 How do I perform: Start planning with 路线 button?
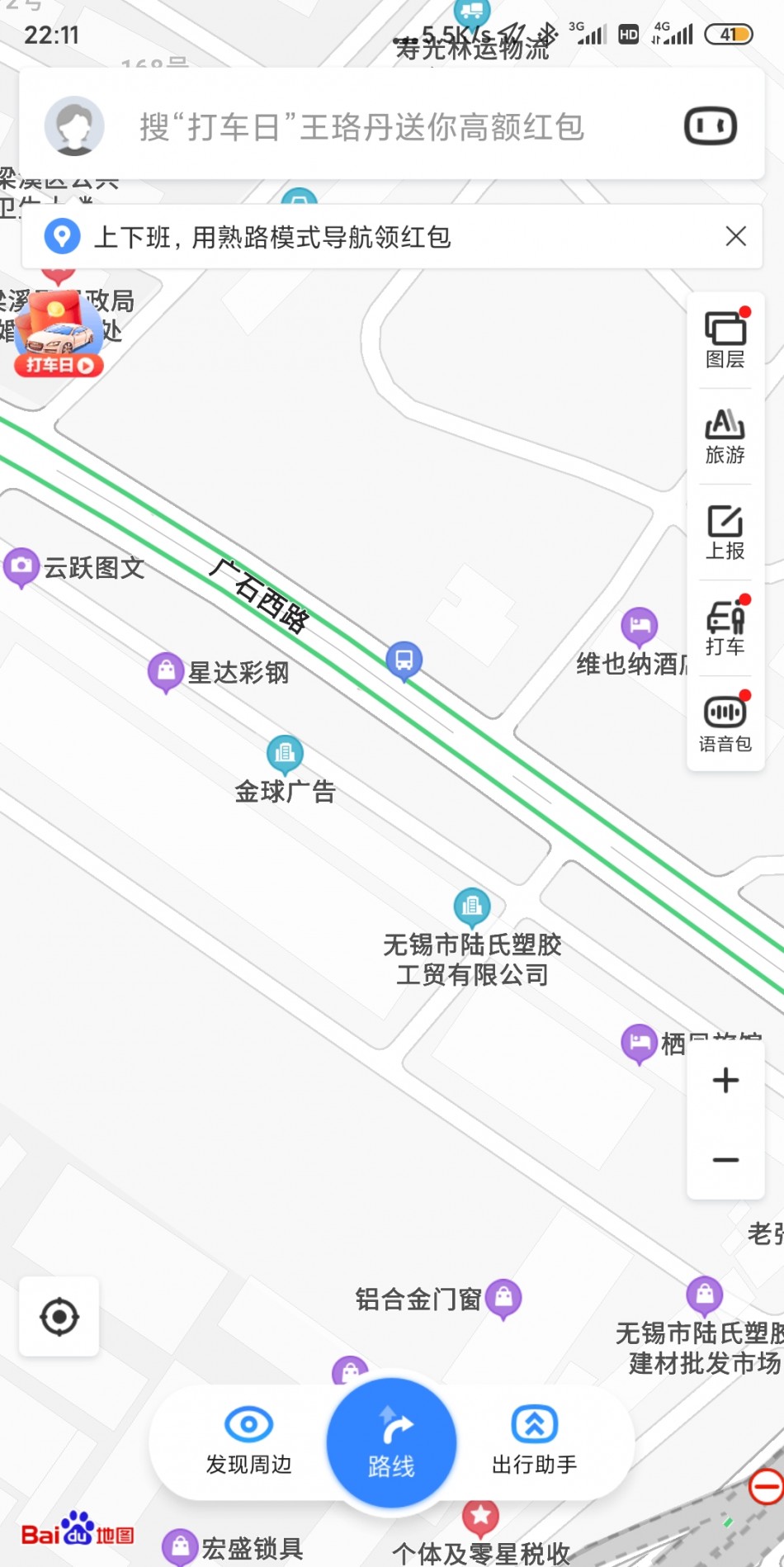(391, 1443)
